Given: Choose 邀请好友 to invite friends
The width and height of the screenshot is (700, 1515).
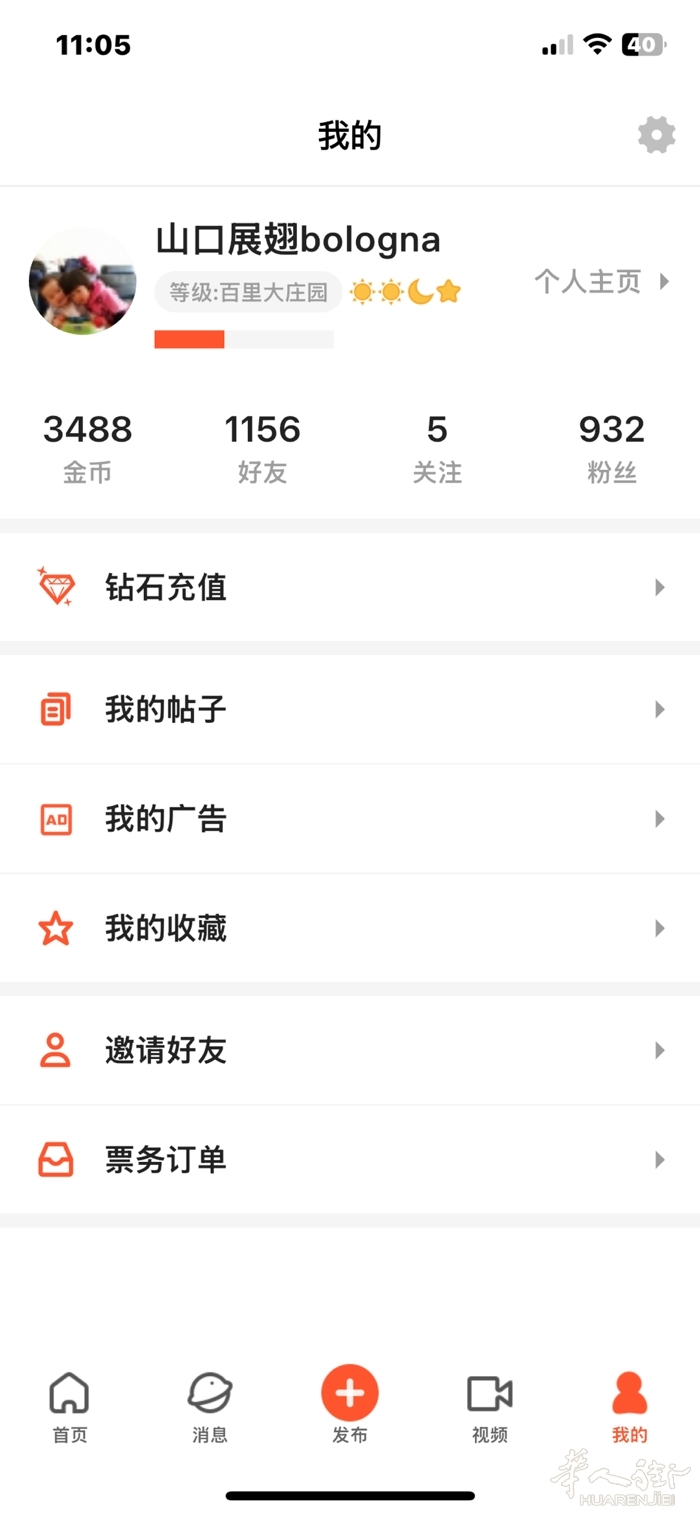Looking at the screenshot, I should 350,1051.
